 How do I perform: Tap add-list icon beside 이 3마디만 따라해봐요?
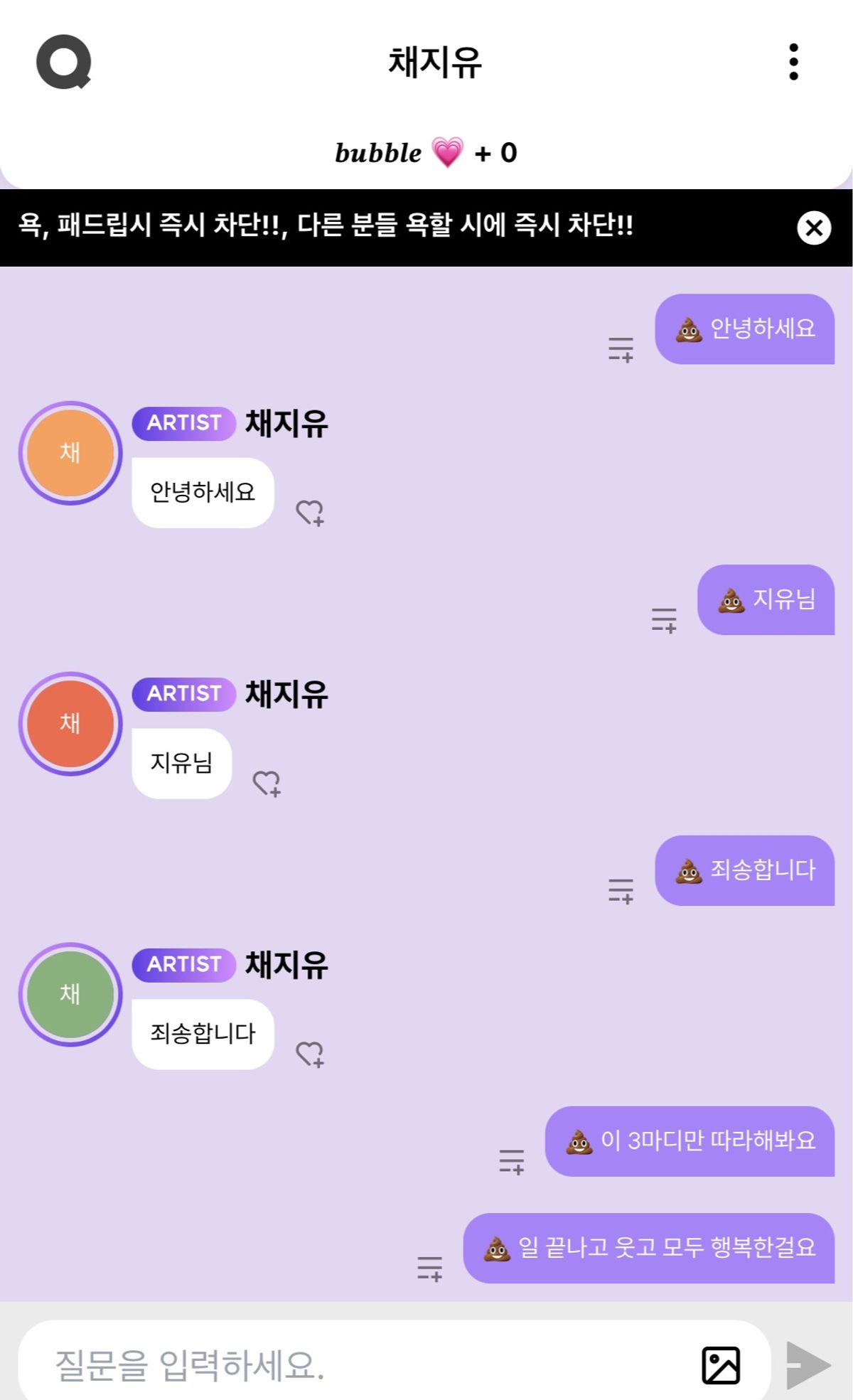coord(511,1162)
